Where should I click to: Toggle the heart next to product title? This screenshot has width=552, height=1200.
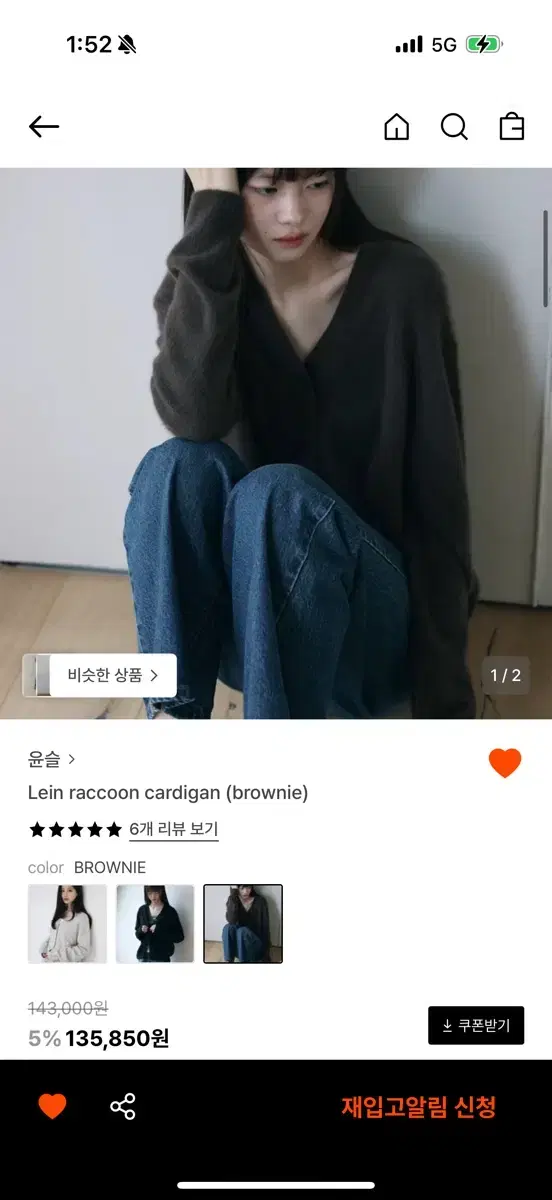[505, 763]
